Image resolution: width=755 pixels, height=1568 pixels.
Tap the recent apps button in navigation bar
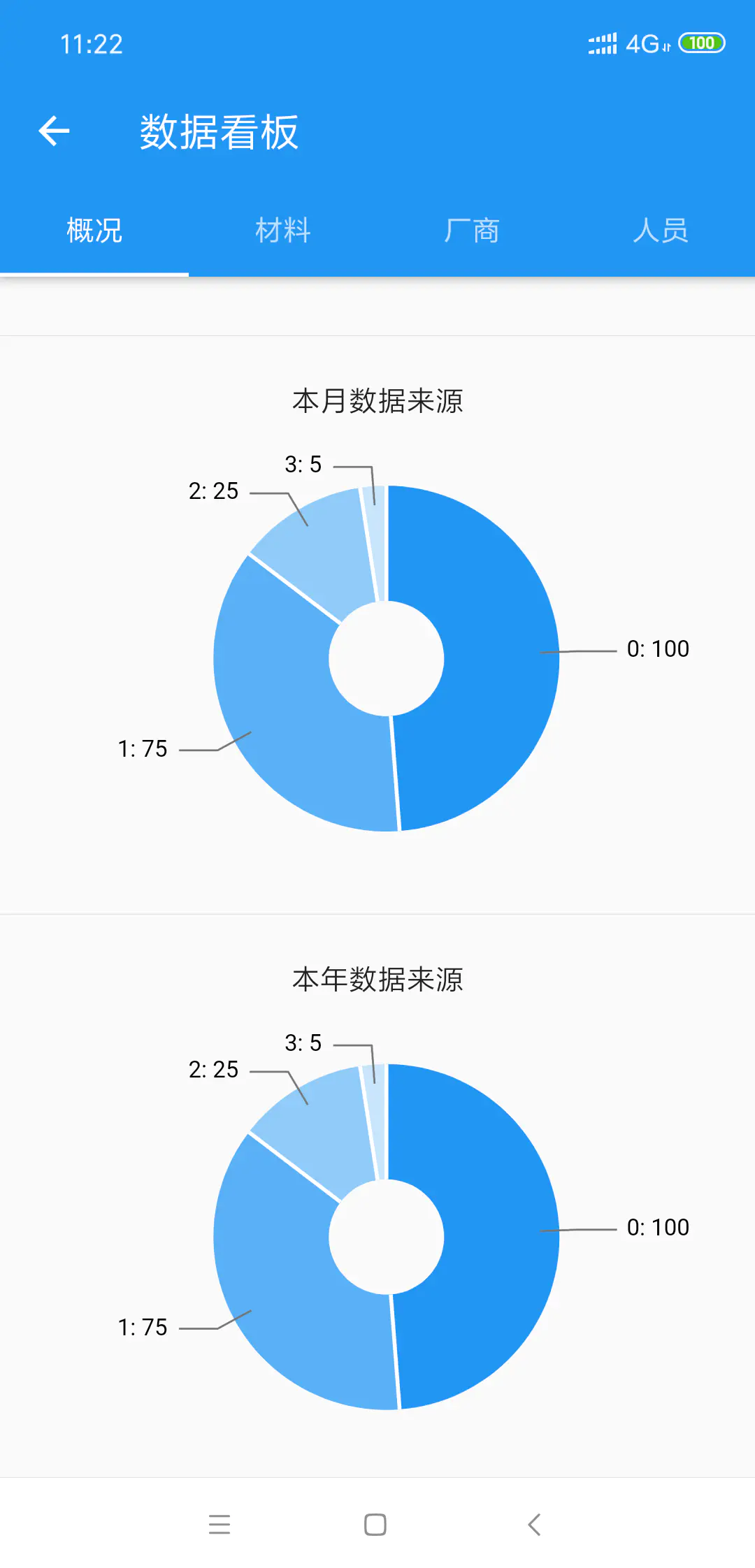click(220, 1523)
